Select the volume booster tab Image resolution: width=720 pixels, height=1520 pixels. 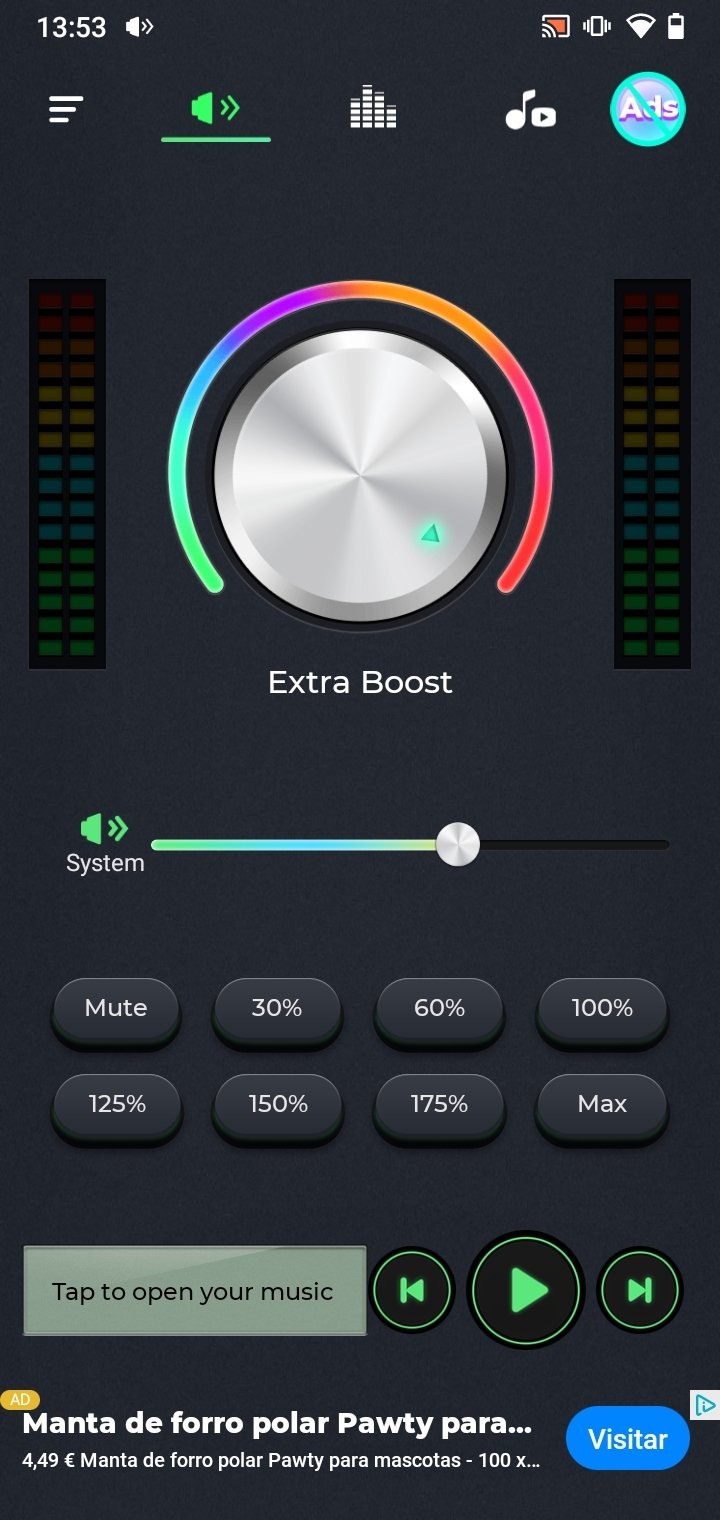coord(216,108)
